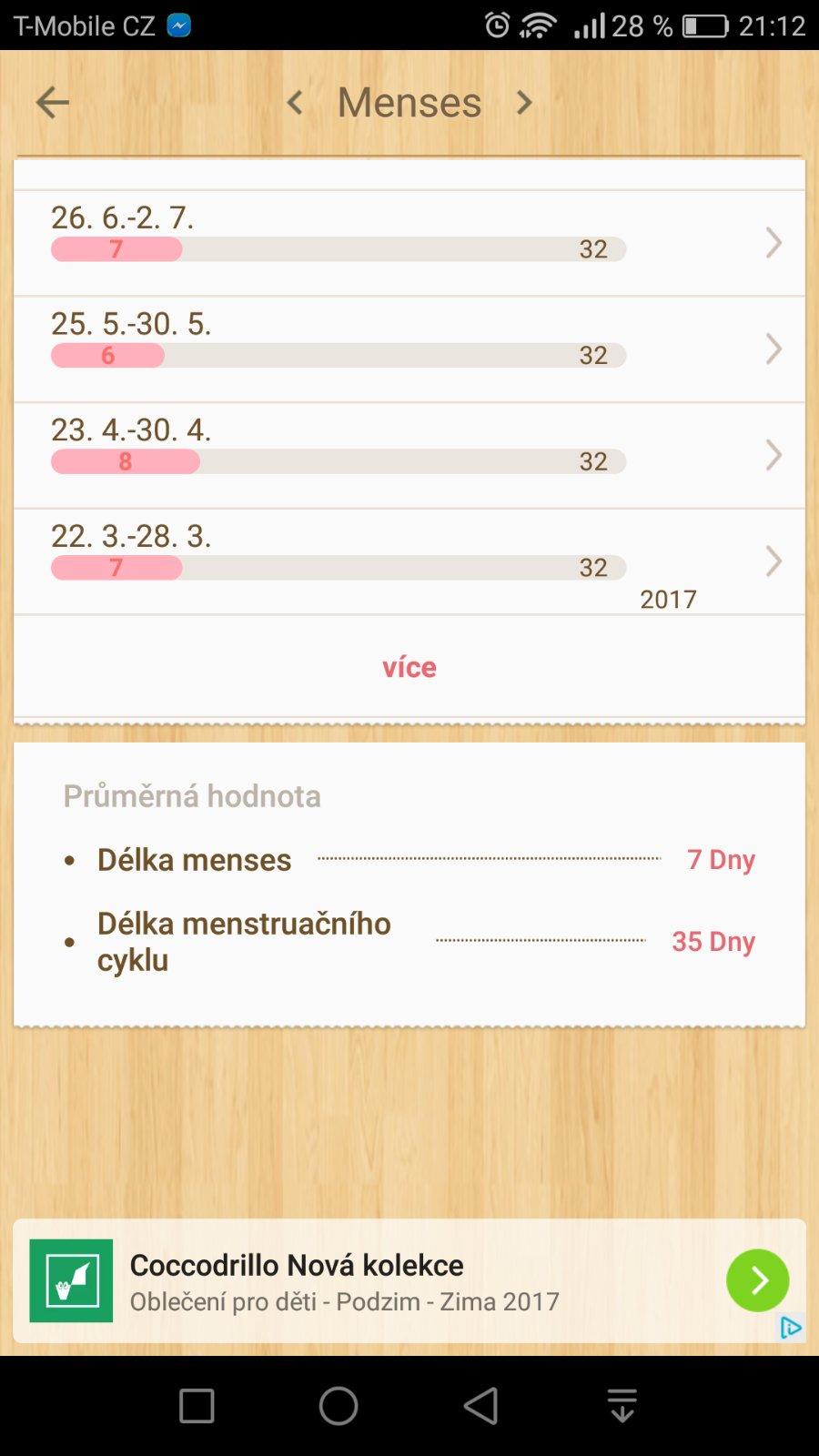
Task: Open the Coccodrillo Nová kolekce ad arrow
Action: 757,1280
